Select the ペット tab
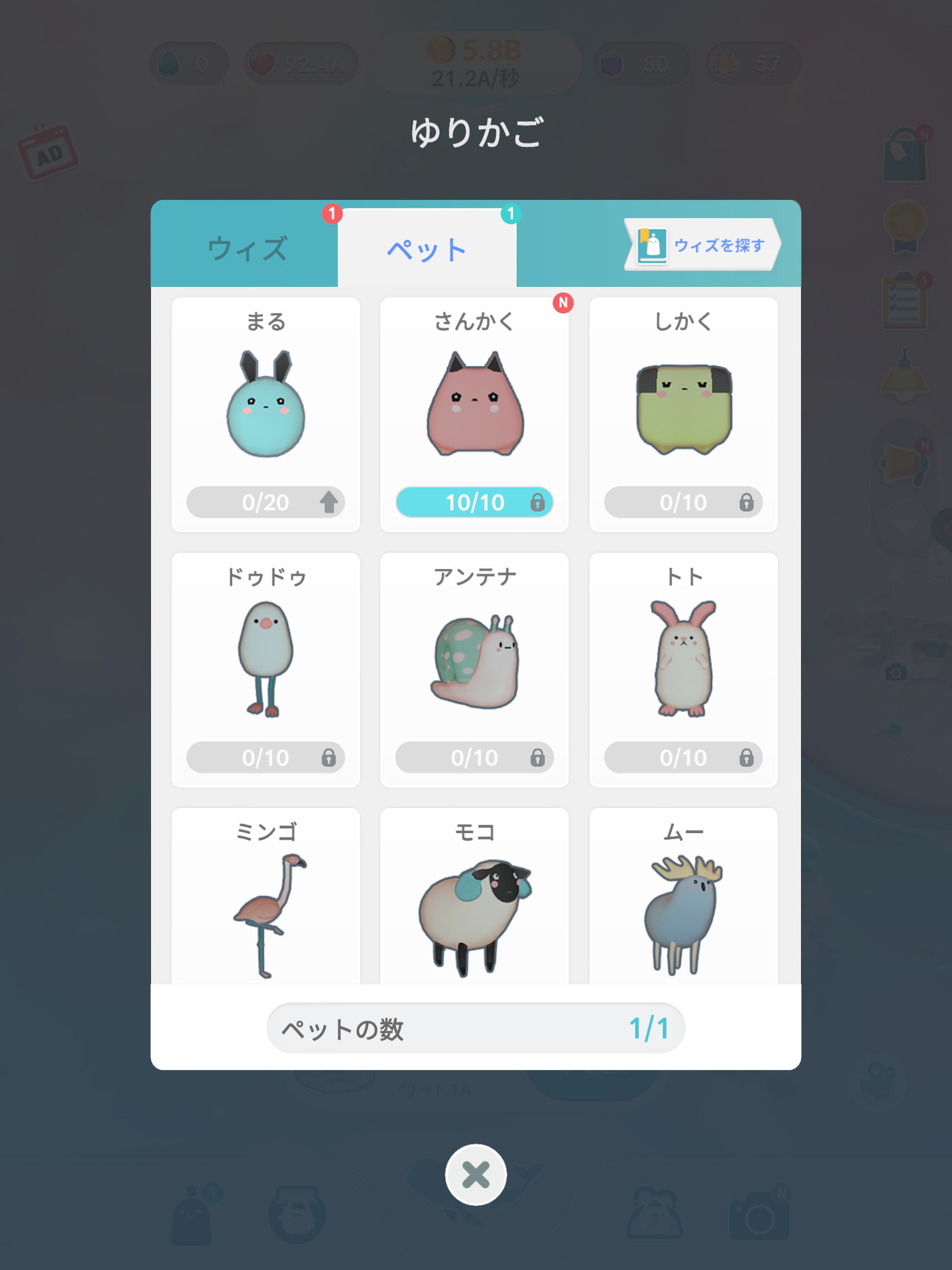Screen dimensions: 952x1270 click(x=426, y=250)
